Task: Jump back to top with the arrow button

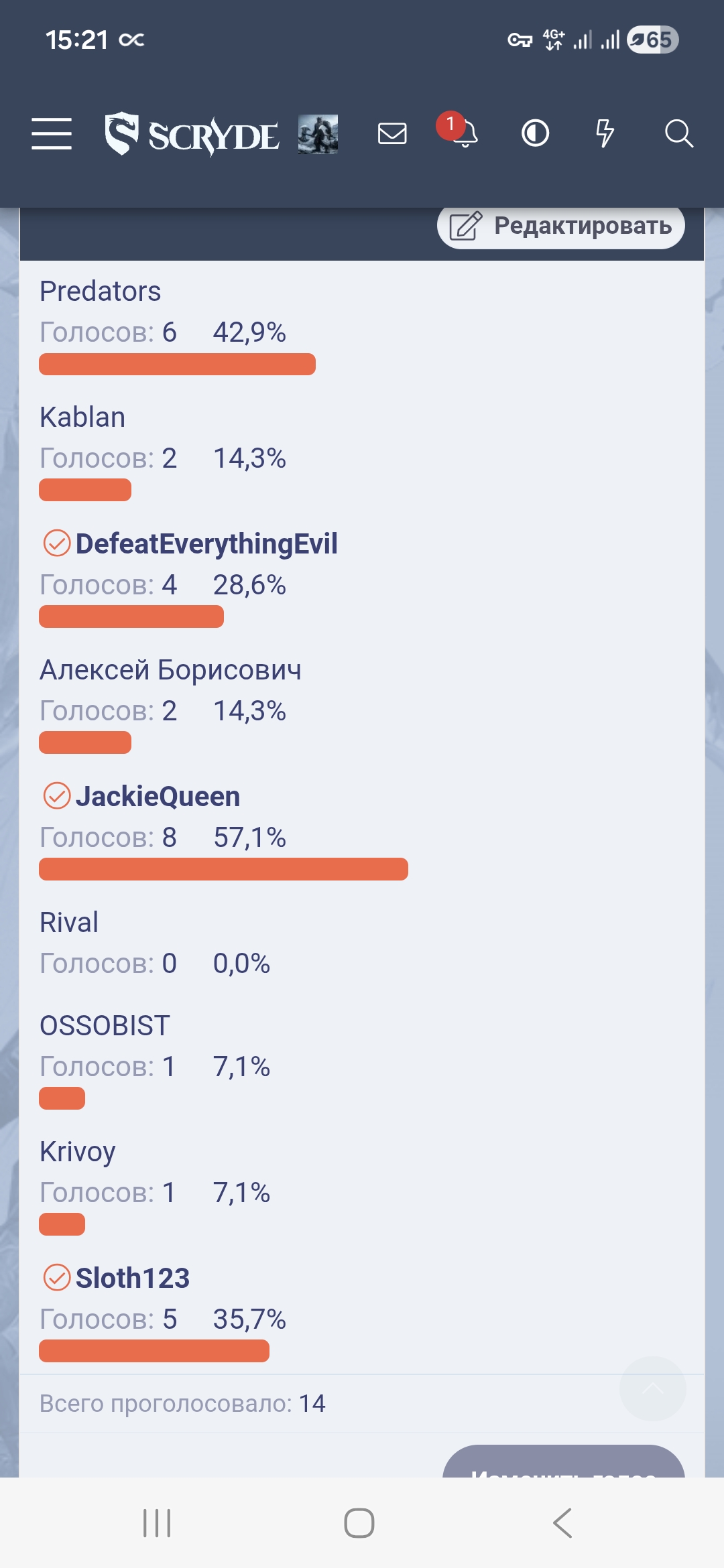Action: 652,1388
